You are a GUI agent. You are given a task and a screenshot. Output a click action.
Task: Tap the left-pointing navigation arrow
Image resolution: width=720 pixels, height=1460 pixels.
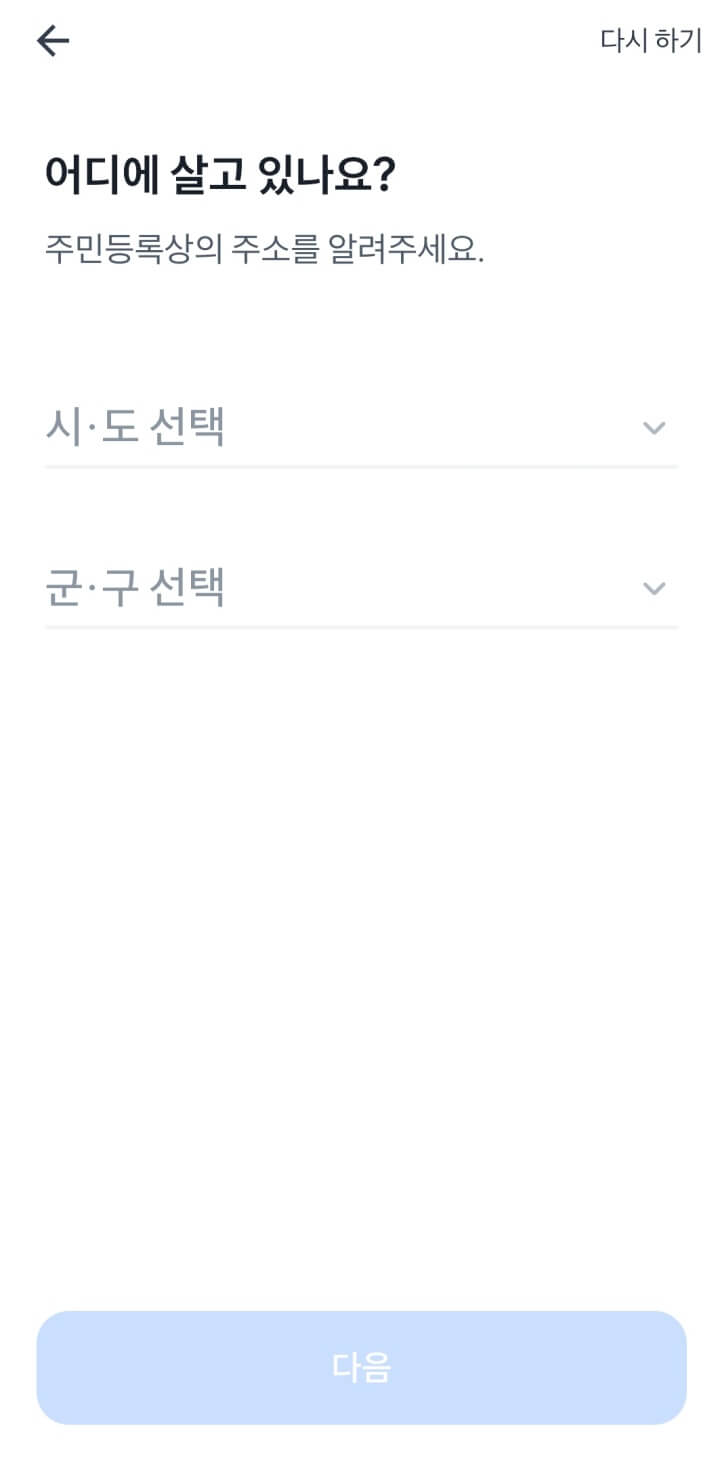pos(51,40)
